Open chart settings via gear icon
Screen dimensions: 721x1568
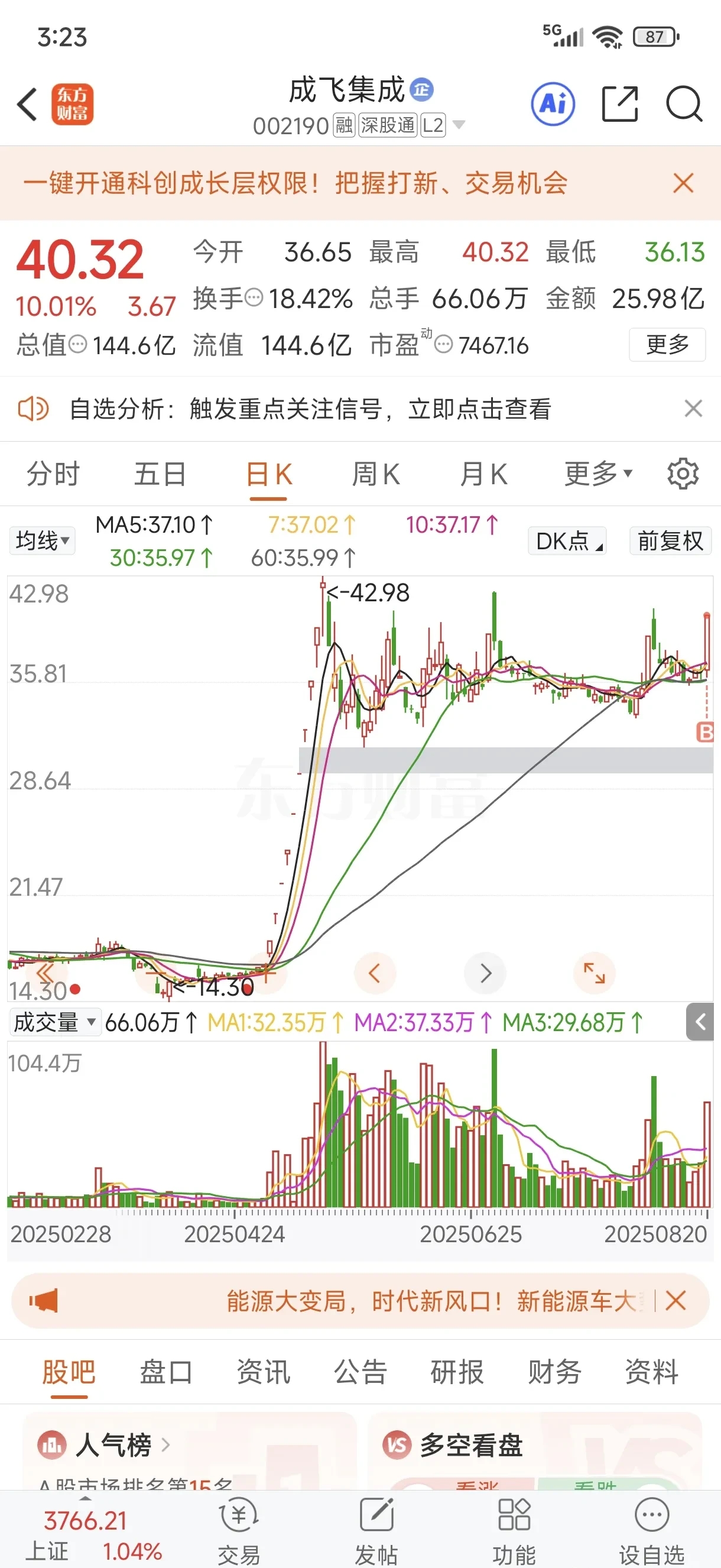point(684,474)
